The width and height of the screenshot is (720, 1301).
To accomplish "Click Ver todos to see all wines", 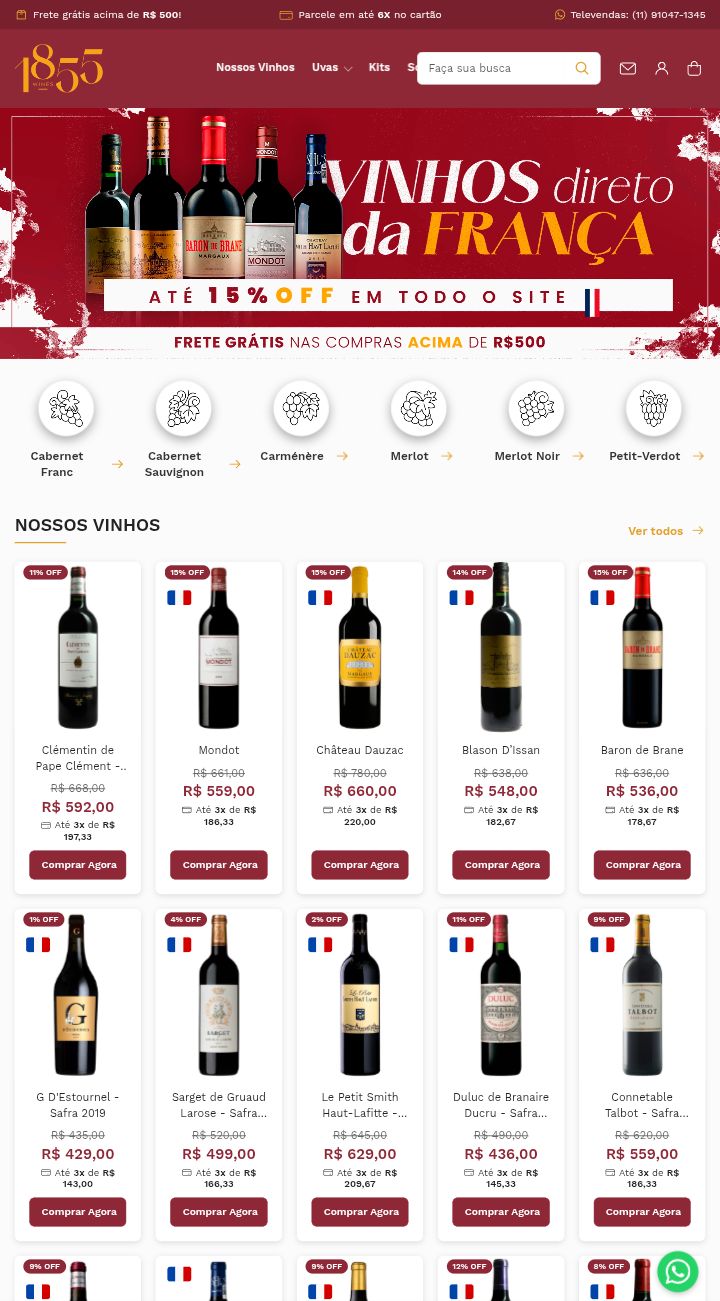I will (655, 531).
